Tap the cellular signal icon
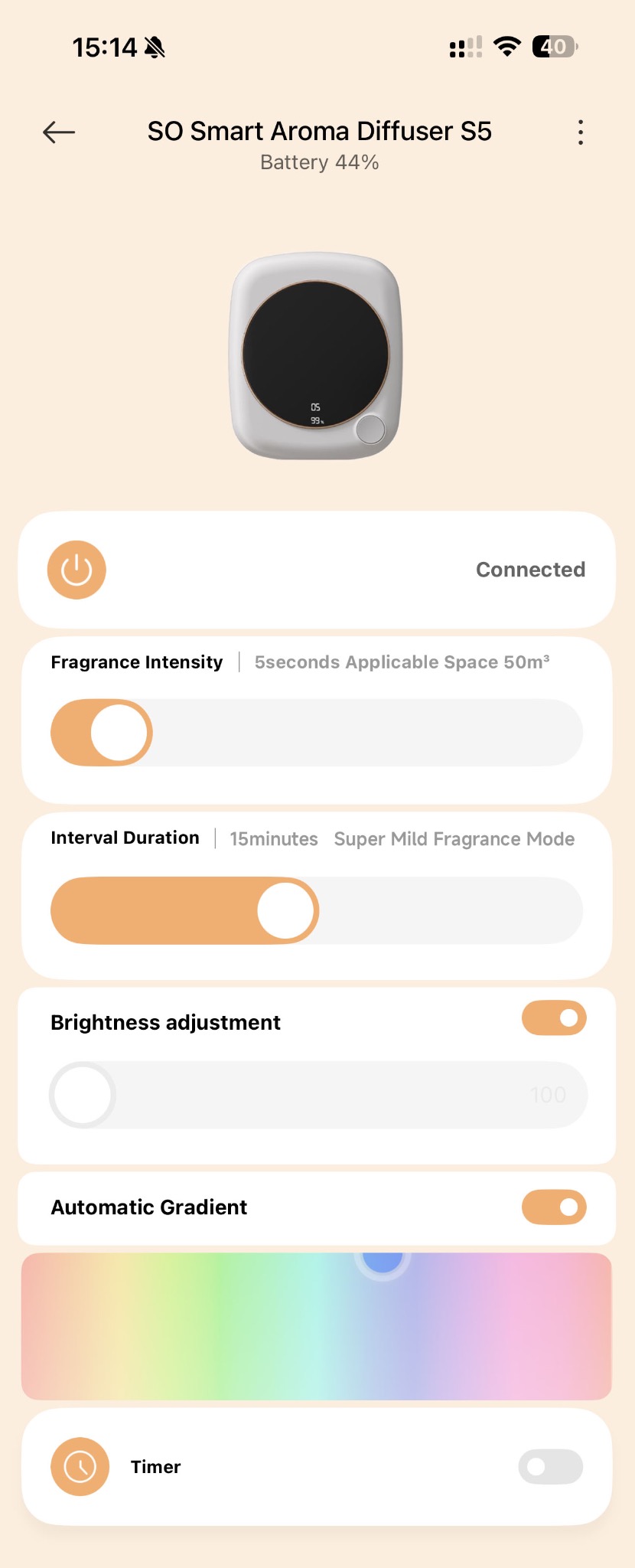The width and height of the screenshot is (635, 1568). [x=464, y=46]
